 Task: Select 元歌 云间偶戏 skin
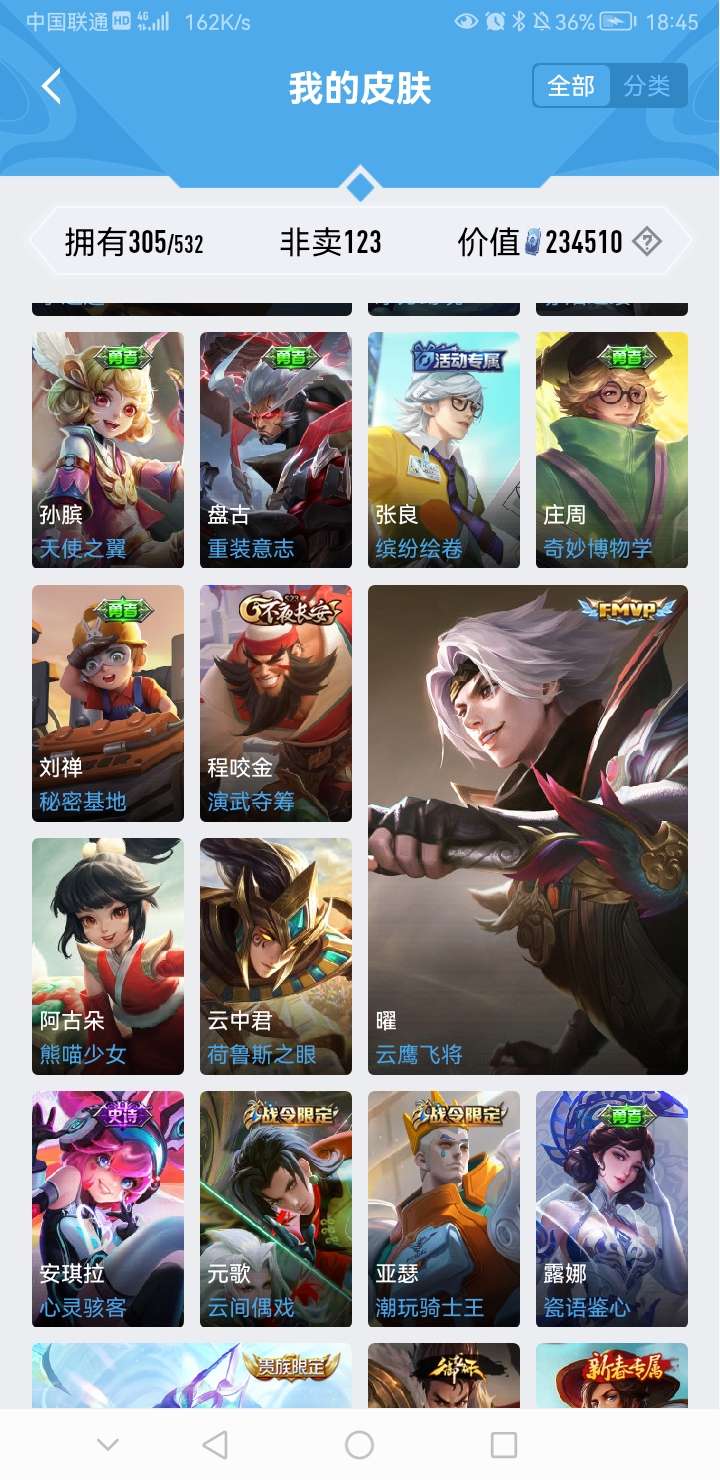tap(276, 1209)
